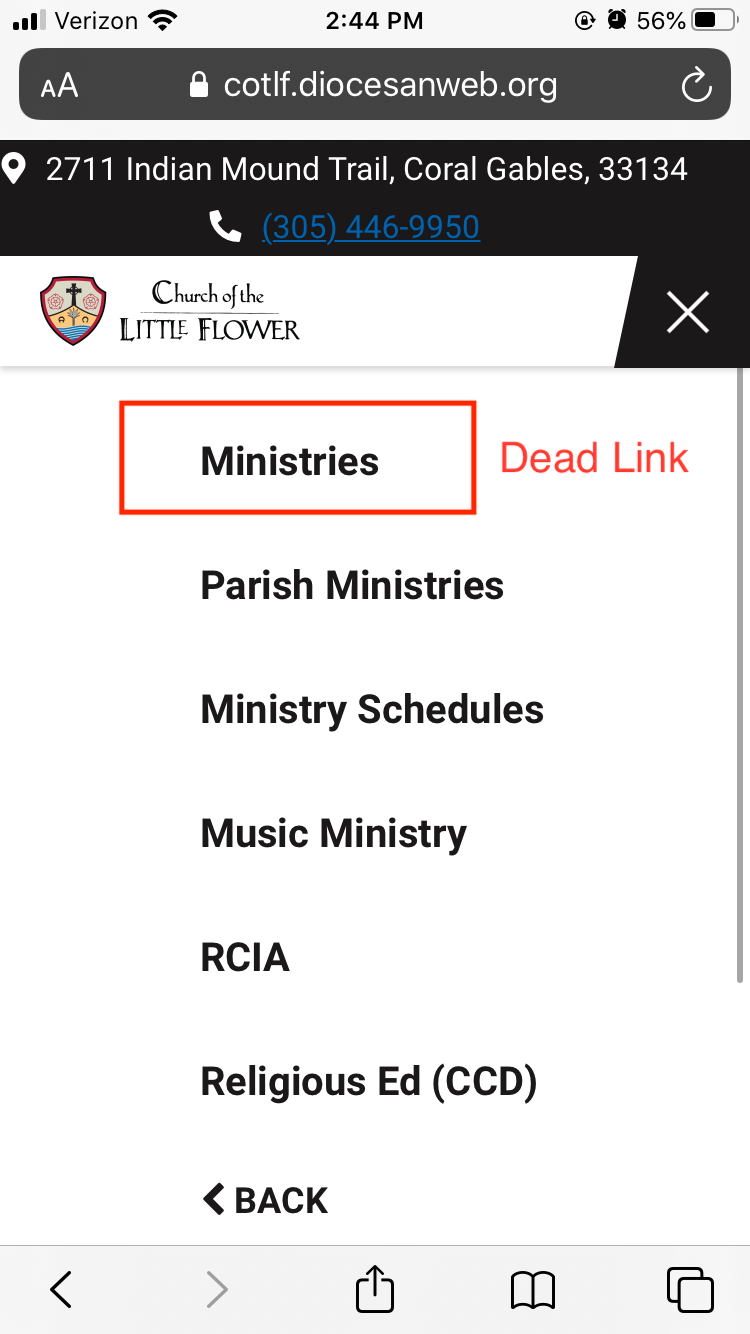Open Parish Ministries page

point(352,585)
